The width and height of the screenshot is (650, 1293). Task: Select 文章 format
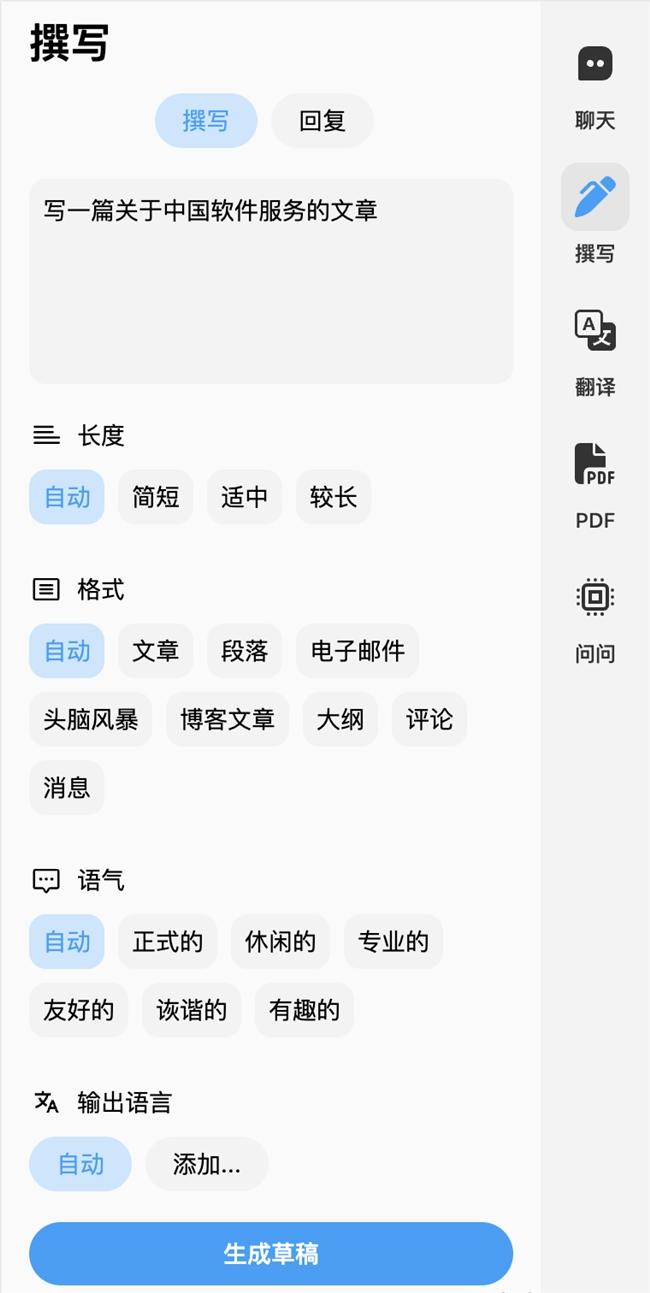(156, 651)
